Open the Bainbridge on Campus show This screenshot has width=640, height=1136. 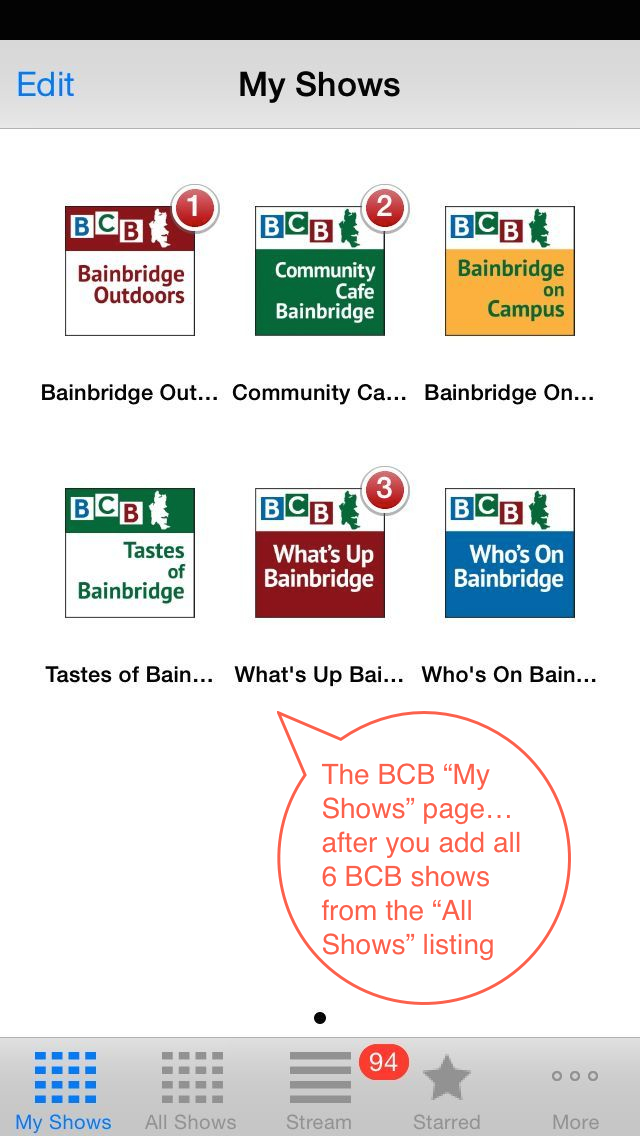[x=510, y=271]
